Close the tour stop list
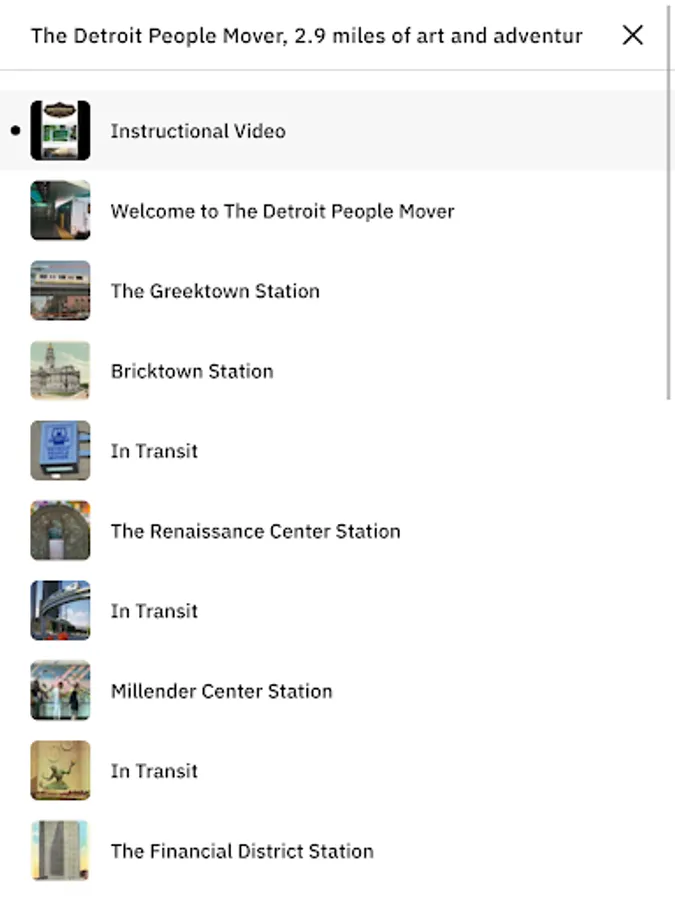This screenshot has height=900, width=675. 632,35
